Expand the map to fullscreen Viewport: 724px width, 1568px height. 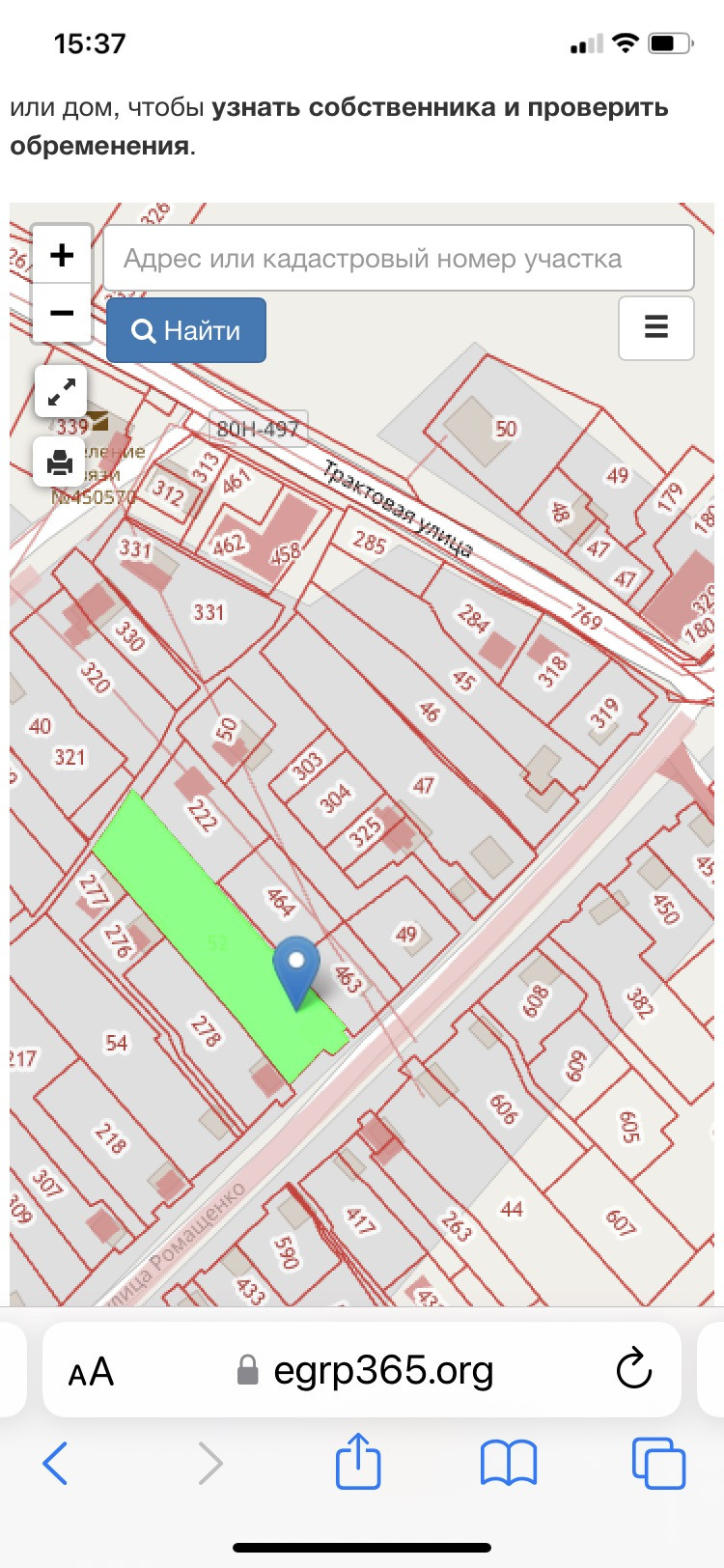click(61, 391)
